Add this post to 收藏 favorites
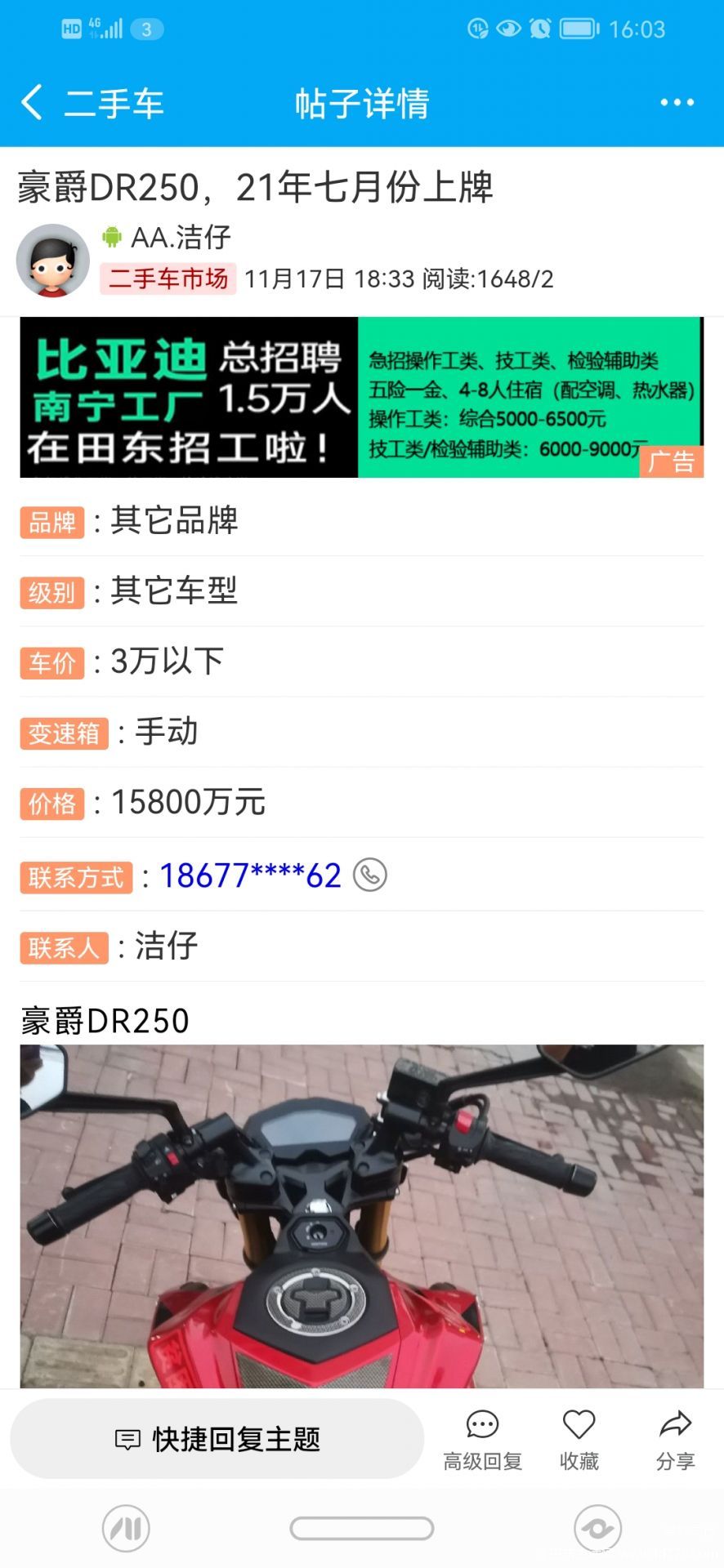Screen dimensions: 724x1568 point(579,1441)
